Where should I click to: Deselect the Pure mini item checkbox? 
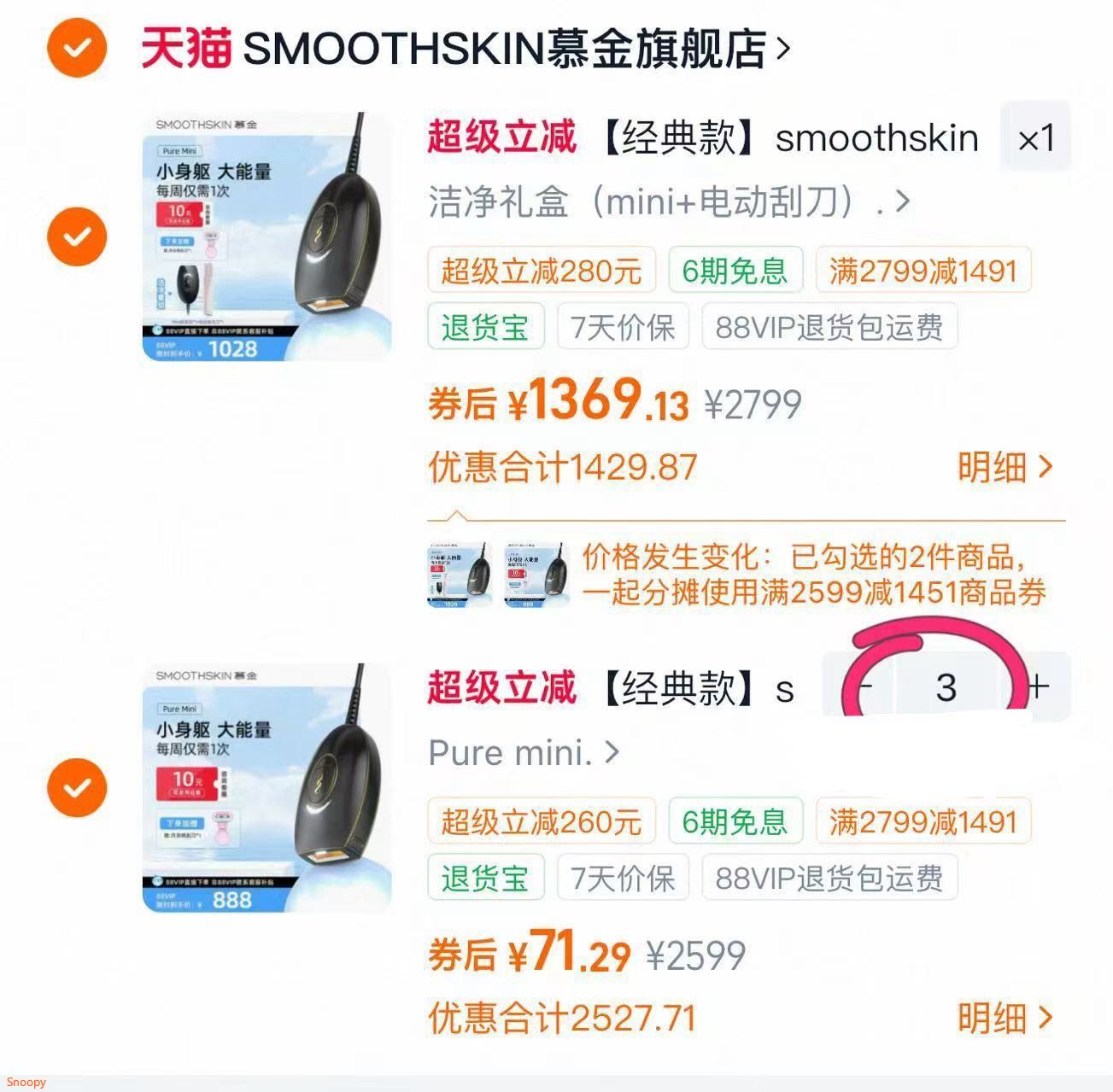[x=77, y=787]
